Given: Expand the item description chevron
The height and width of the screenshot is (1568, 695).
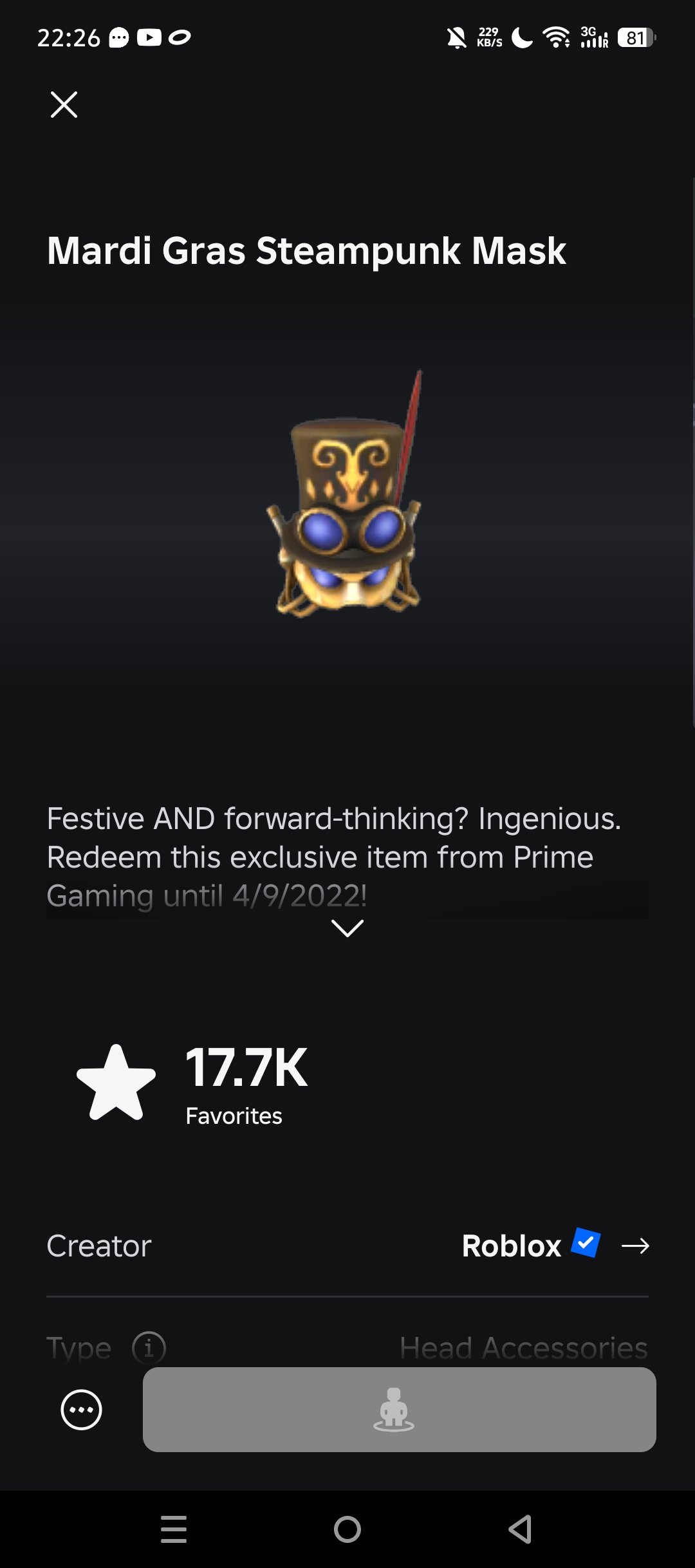Looking at the screenshot, I should 347,928.
